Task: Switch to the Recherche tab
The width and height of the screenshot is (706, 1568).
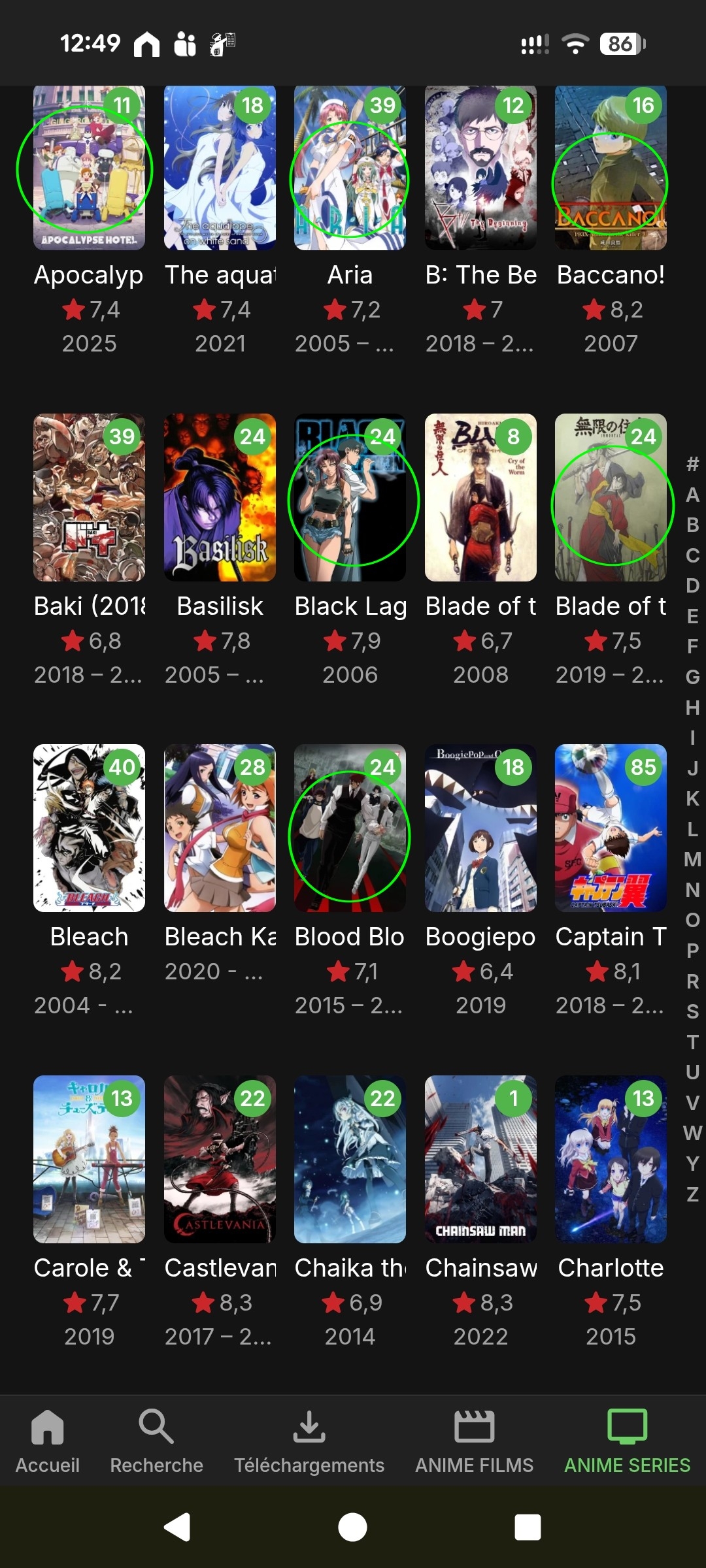Action: [x=156, y=1441]
